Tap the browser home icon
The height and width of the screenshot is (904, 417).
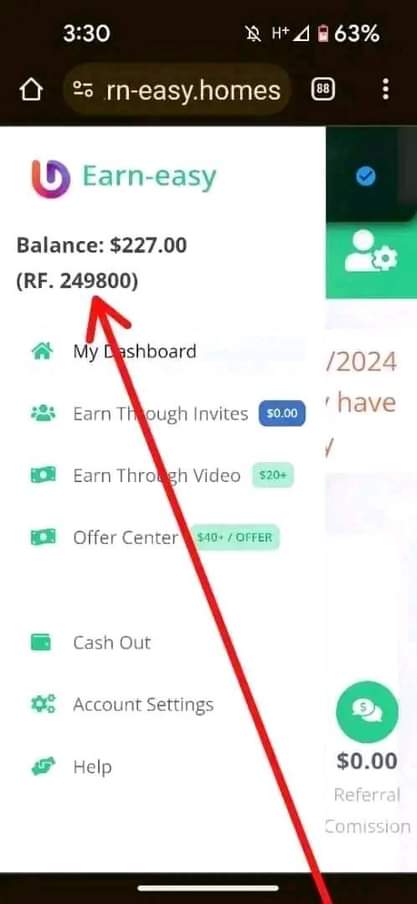click(31, 89)
